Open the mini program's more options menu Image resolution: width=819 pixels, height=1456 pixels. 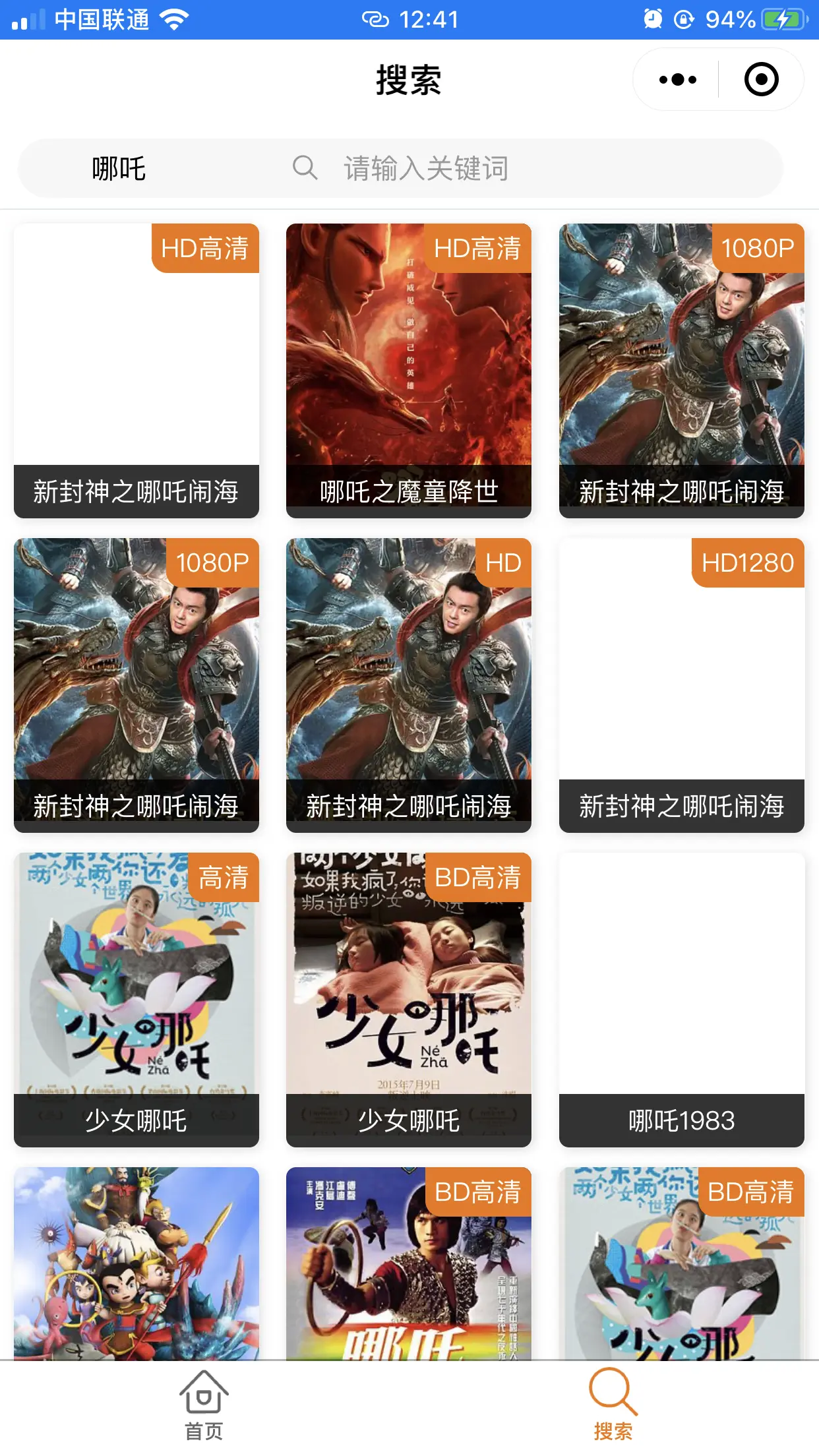(x=677, y=80)
